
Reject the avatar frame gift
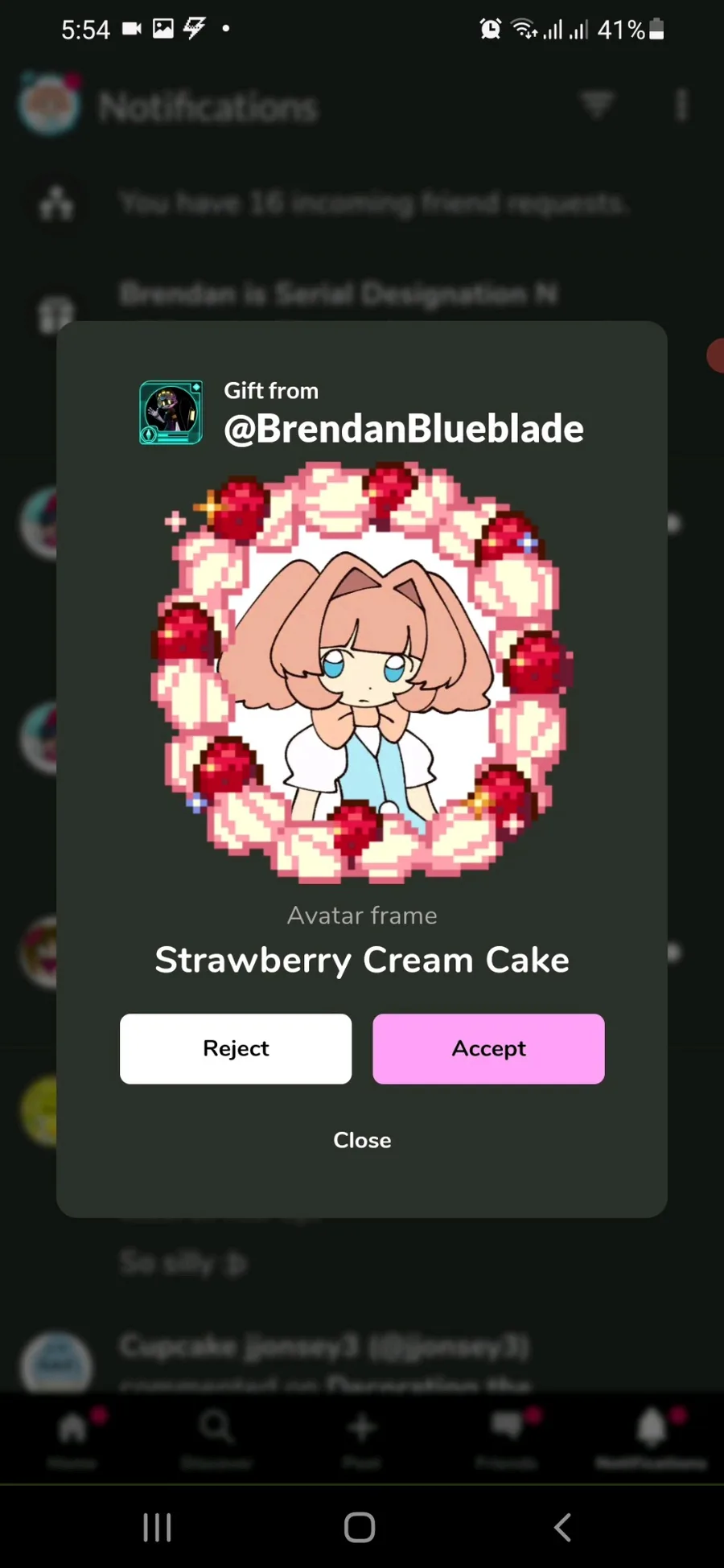click(x=236, y=1048)
